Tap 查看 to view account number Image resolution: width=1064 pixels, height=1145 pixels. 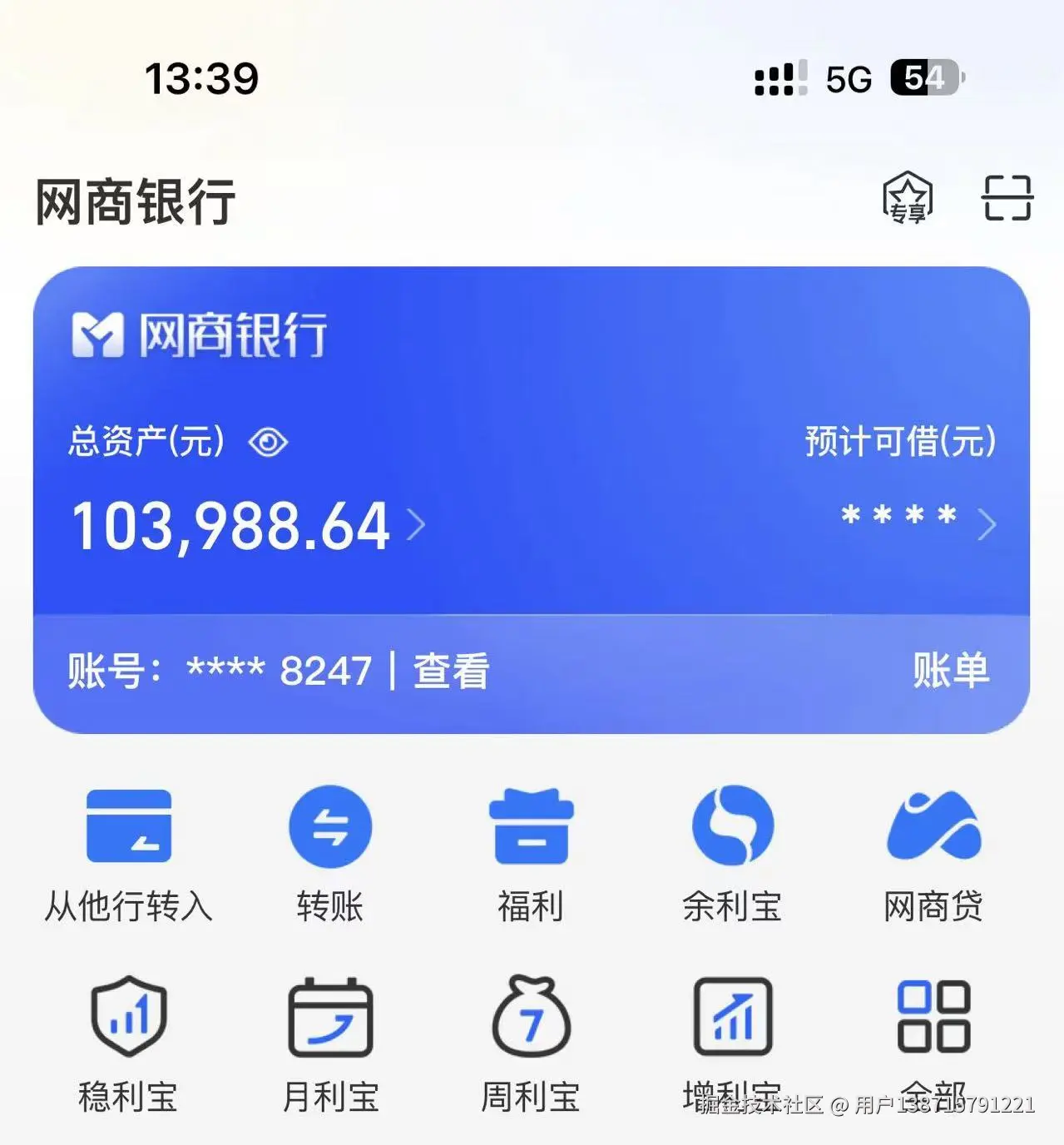tap(452, 671)
